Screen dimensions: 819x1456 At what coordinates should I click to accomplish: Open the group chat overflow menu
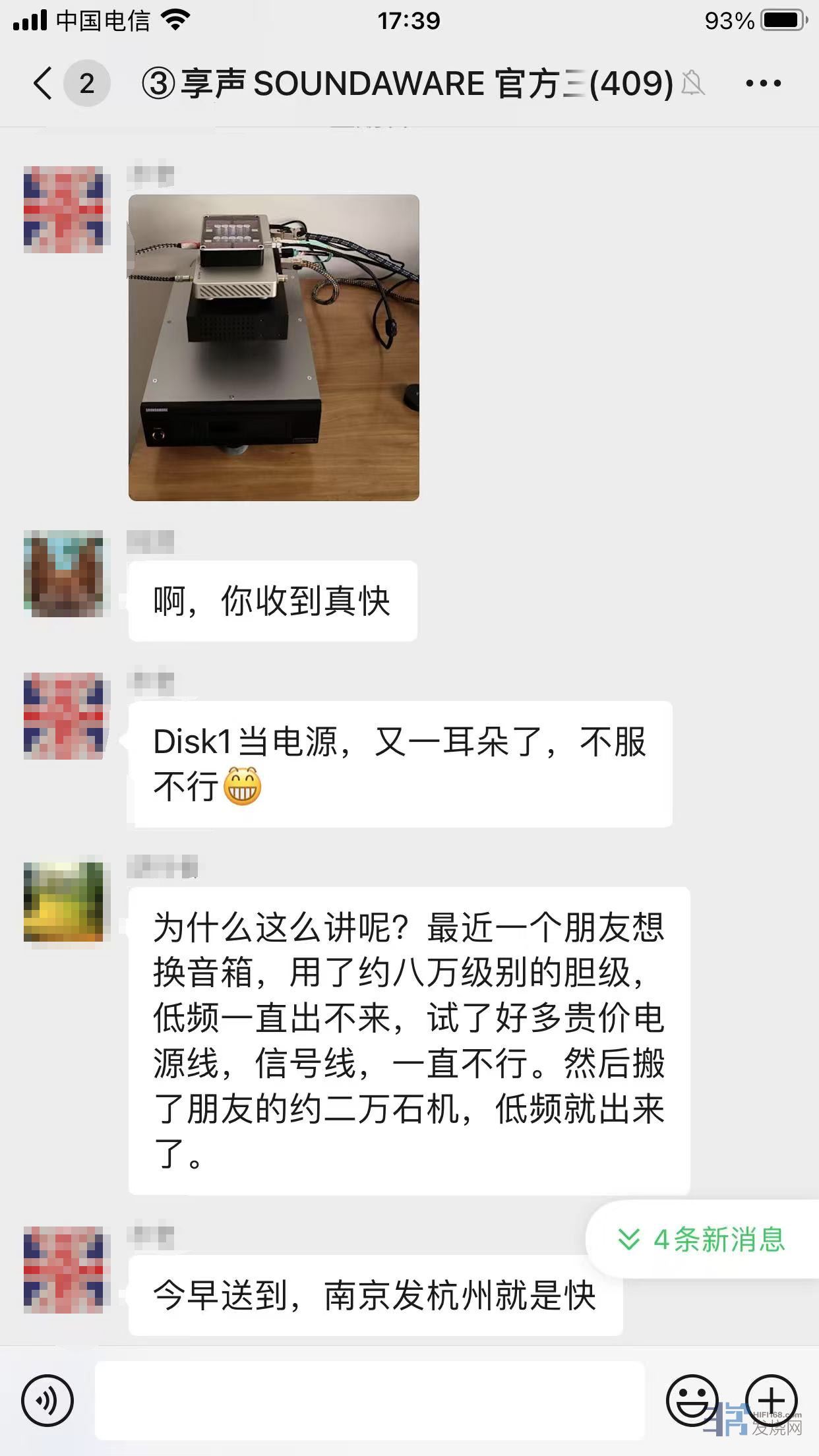tap(763, 84)
